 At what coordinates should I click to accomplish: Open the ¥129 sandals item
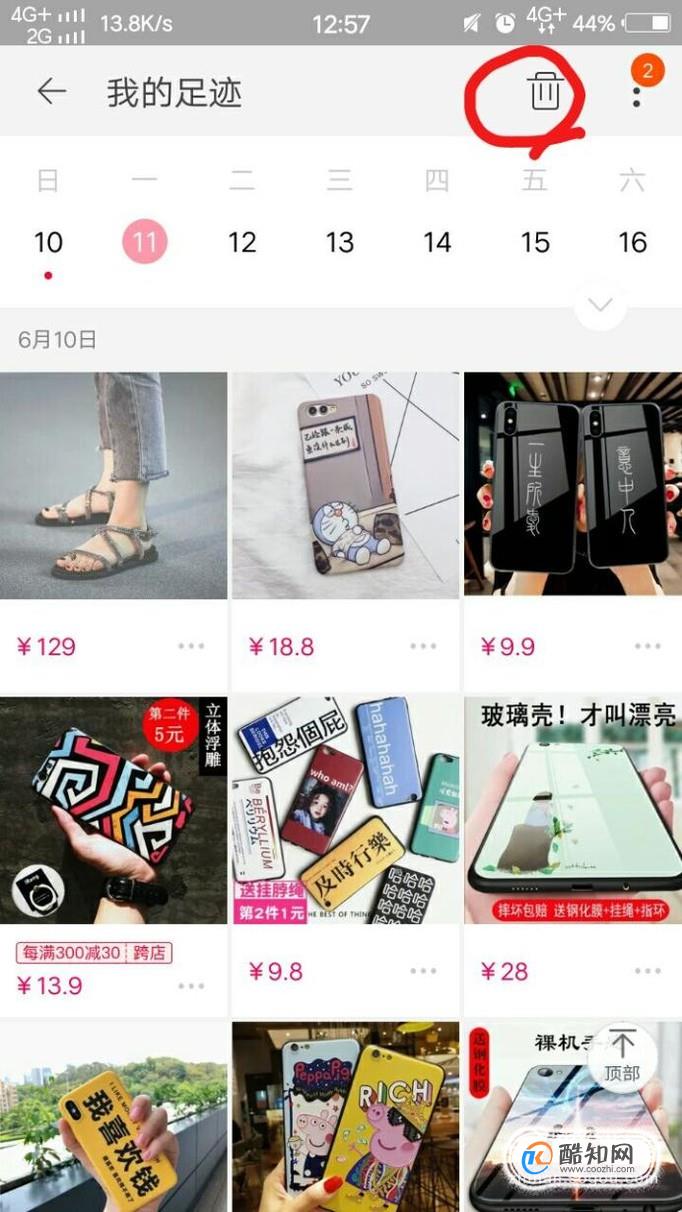113,485
